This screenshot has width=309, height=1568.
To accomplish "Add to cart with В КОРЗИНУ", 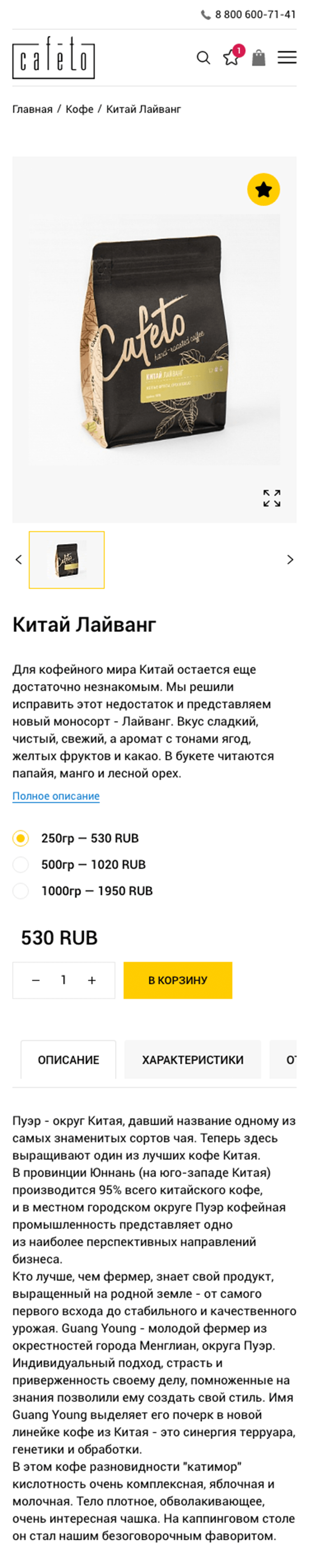I will (x=177, y=980).
